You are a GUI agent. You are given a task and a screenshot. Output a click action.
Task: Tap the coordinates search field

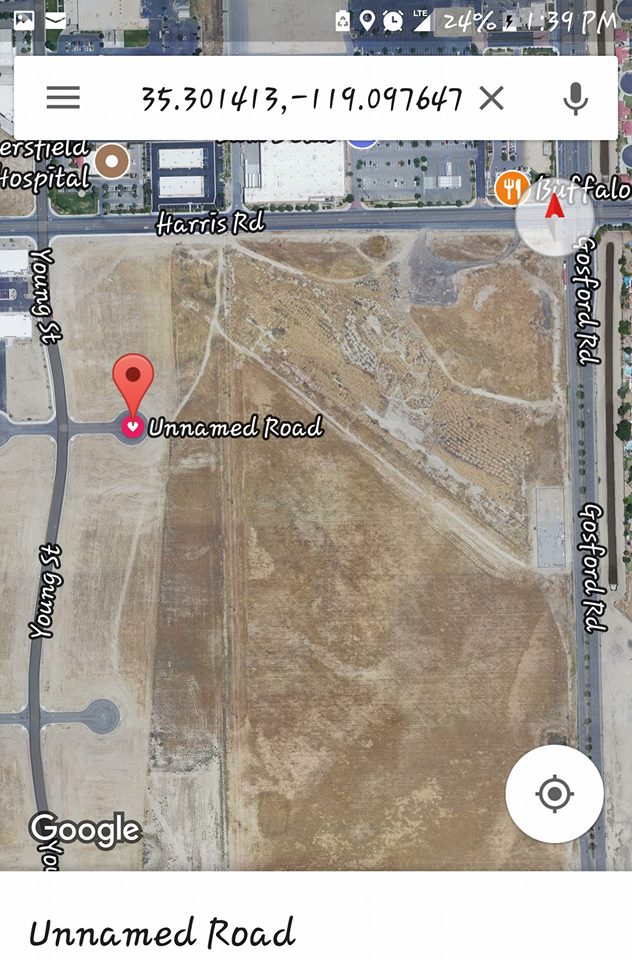pyautogui.click(x=300, y=98)
